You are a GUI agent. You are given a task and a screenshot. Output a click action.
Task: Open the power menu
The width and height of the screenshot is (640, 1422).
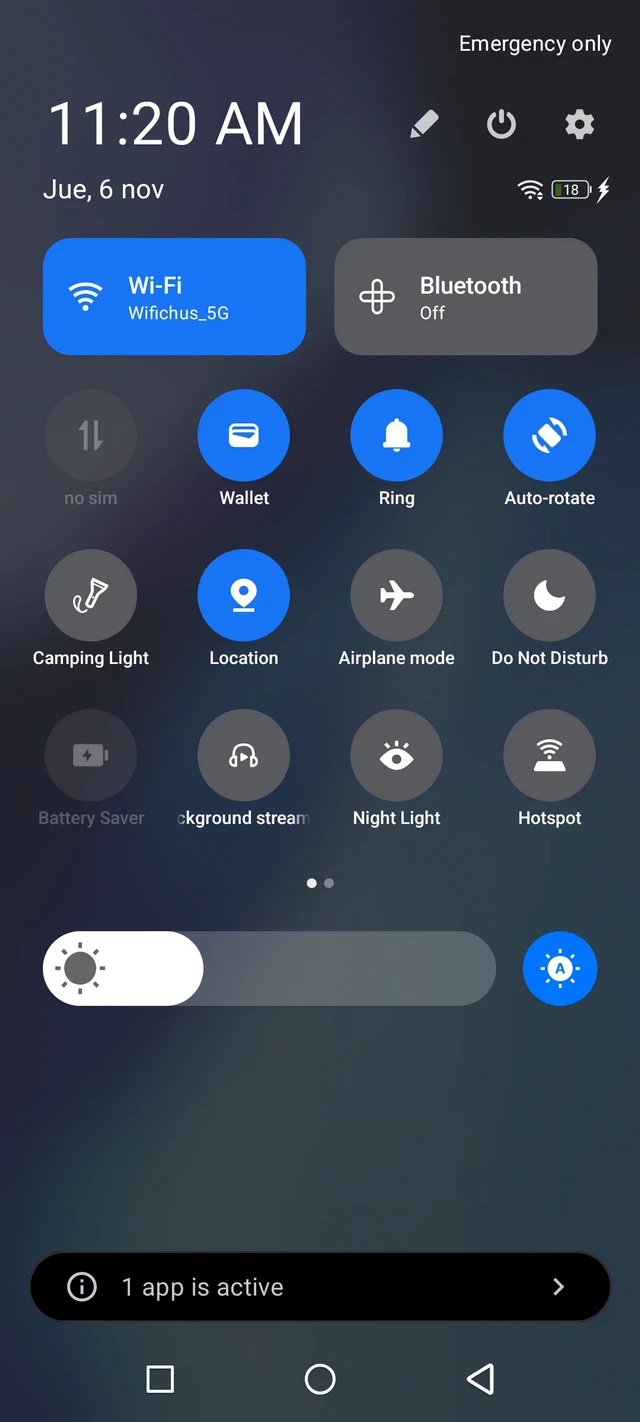(x=501, y=125)
